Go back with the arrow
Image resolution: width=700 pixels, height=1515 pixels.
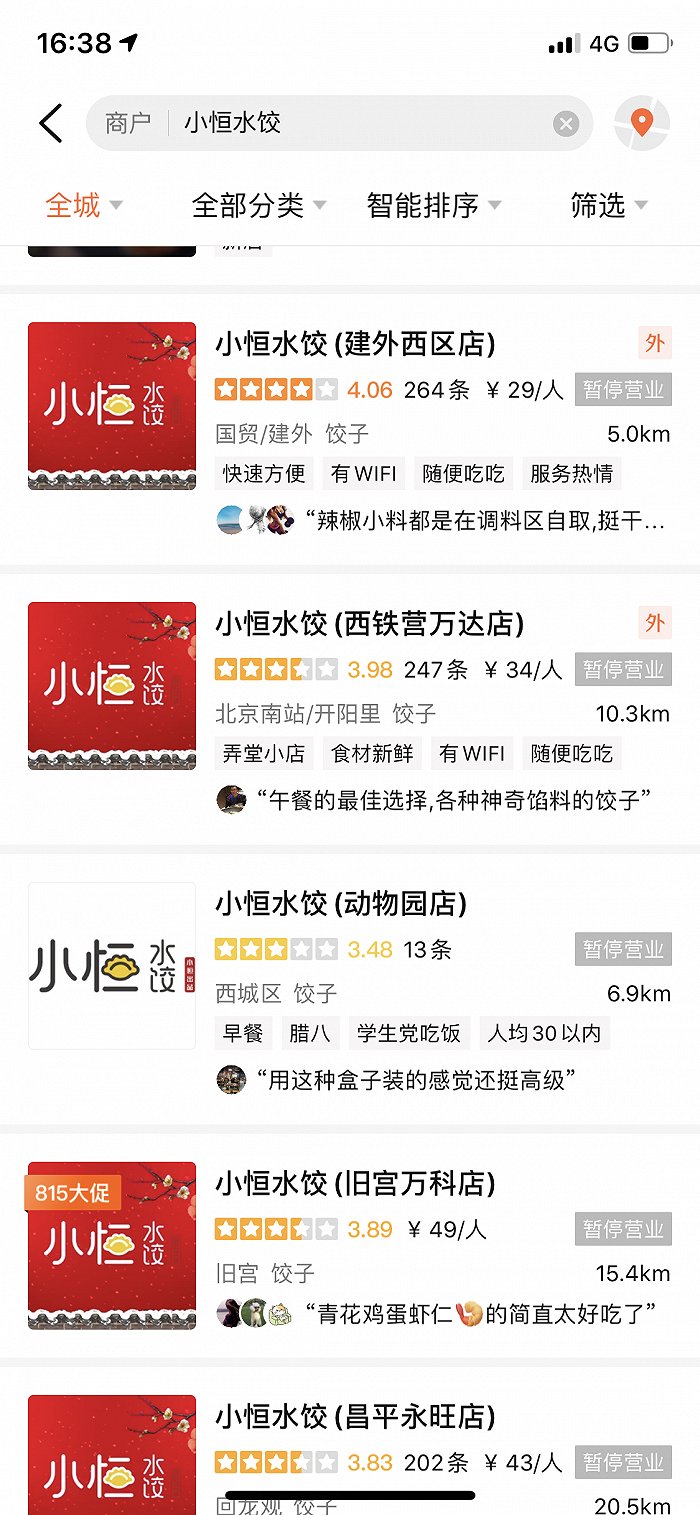point(51,123)
